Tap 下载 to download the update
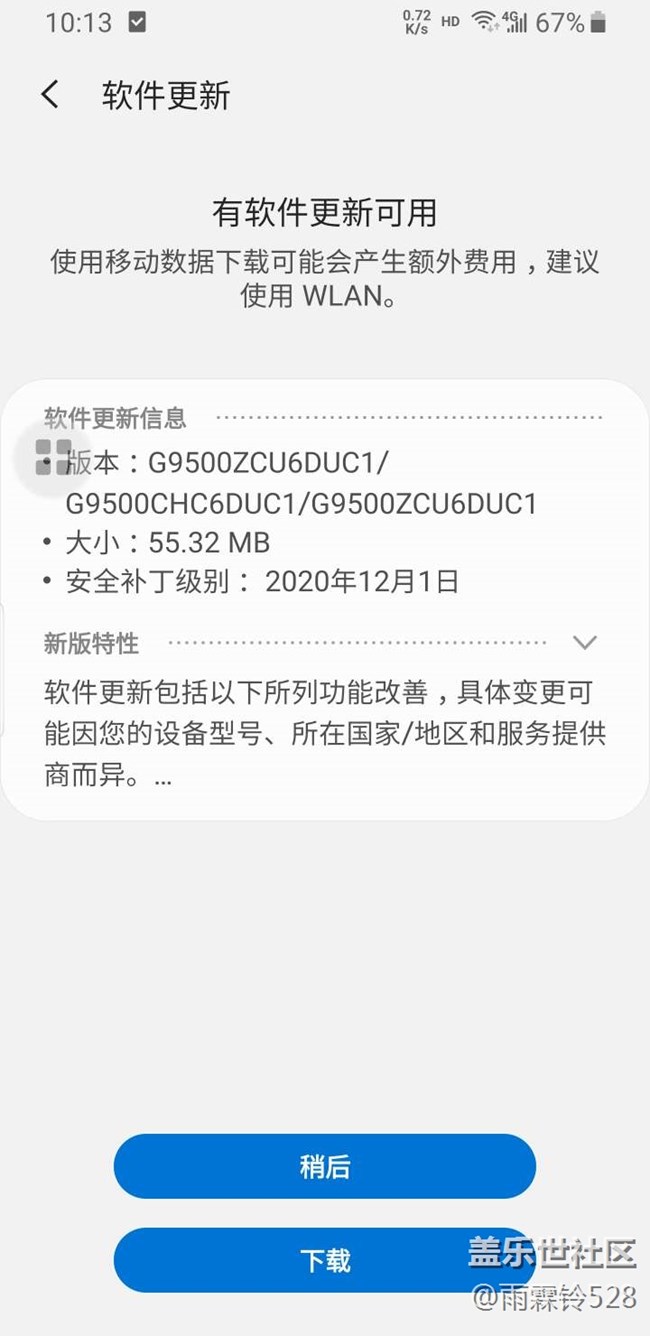This screenshot has width=650, height=1336. click(x=325, y=1260)
